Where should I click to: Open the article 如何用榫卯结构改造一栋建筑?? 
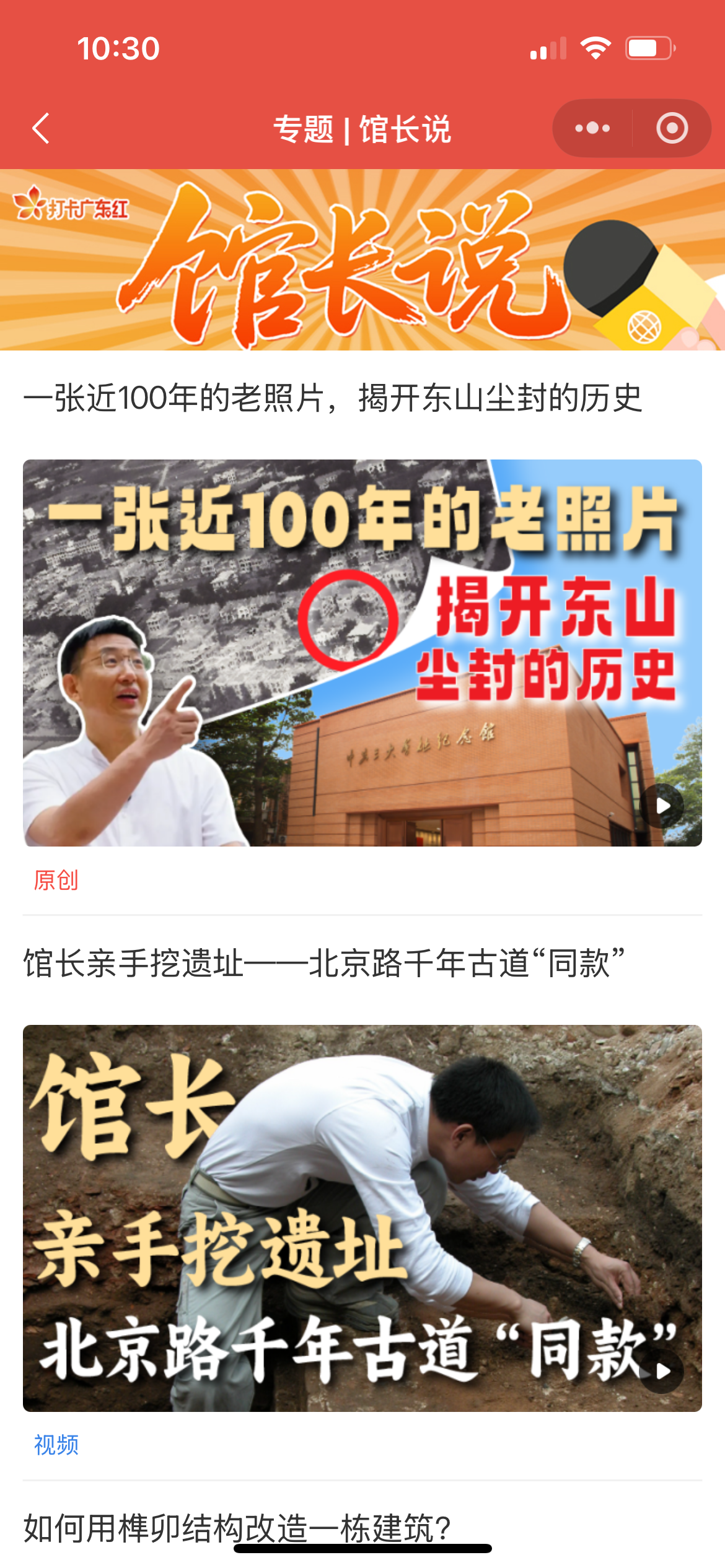pyautogui.click(x=237, y=1528)
